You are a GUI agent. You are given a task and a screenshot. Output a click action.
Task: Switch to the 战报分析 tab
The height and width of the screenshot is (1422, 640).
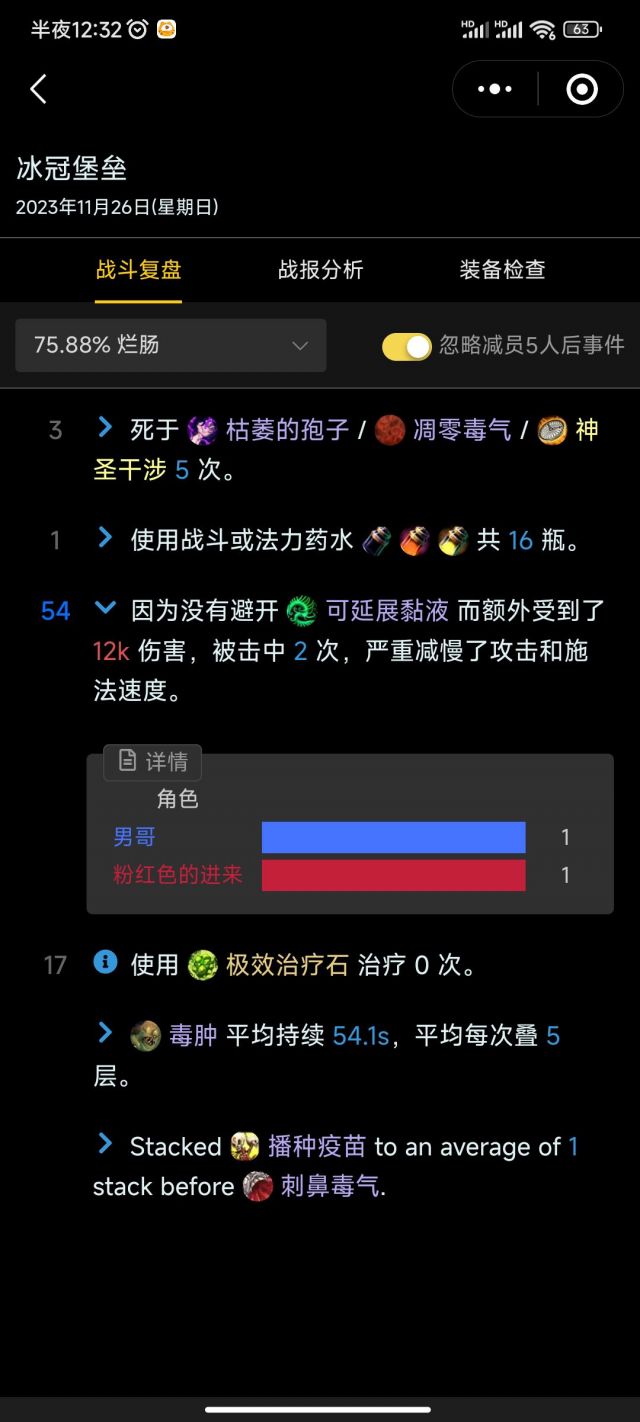[x=320, y=269]
